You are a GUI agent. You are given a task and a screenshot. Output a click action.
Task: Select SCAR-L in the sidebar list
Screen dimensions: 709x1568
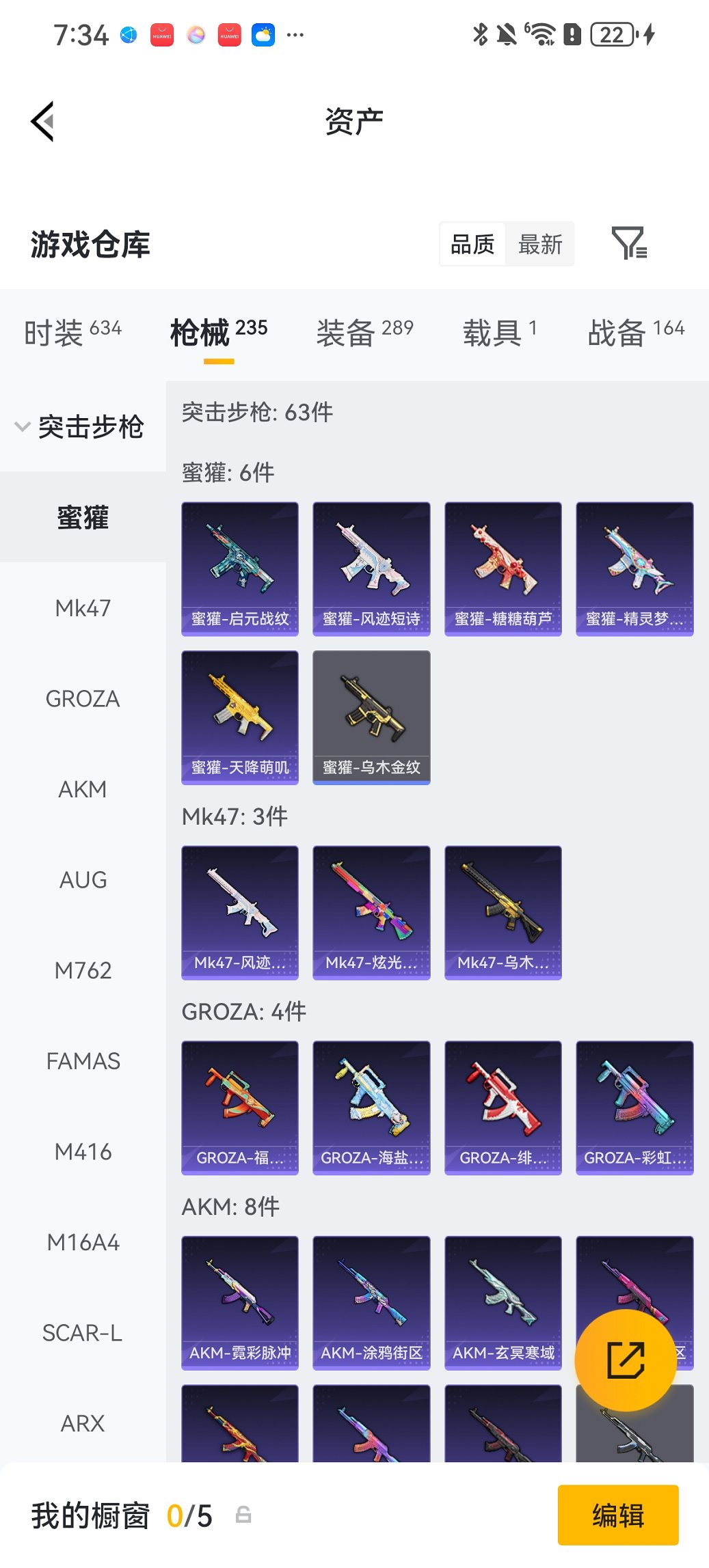tap(83, 1333)
